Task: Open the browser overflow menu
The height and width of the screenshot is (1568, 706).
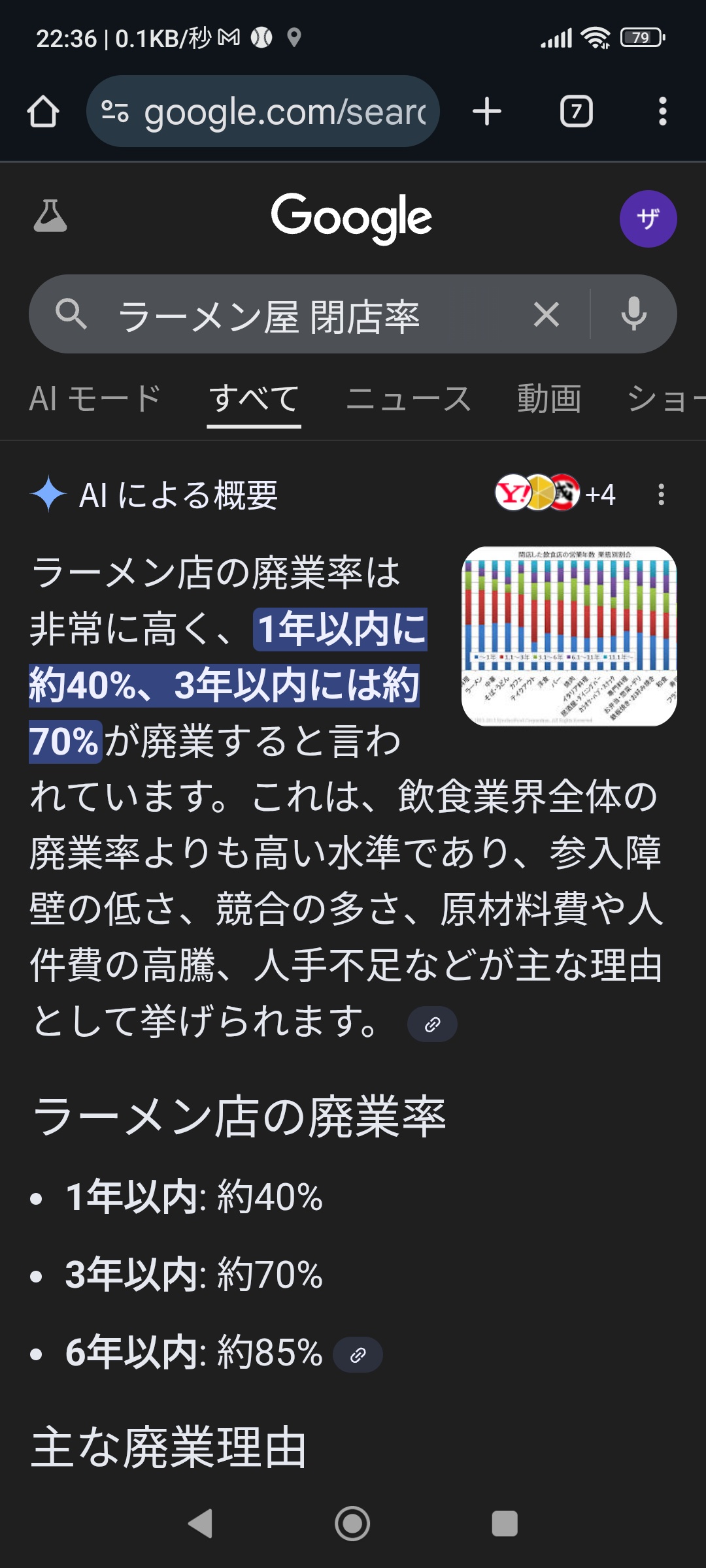Action: [x=662, y=112]
